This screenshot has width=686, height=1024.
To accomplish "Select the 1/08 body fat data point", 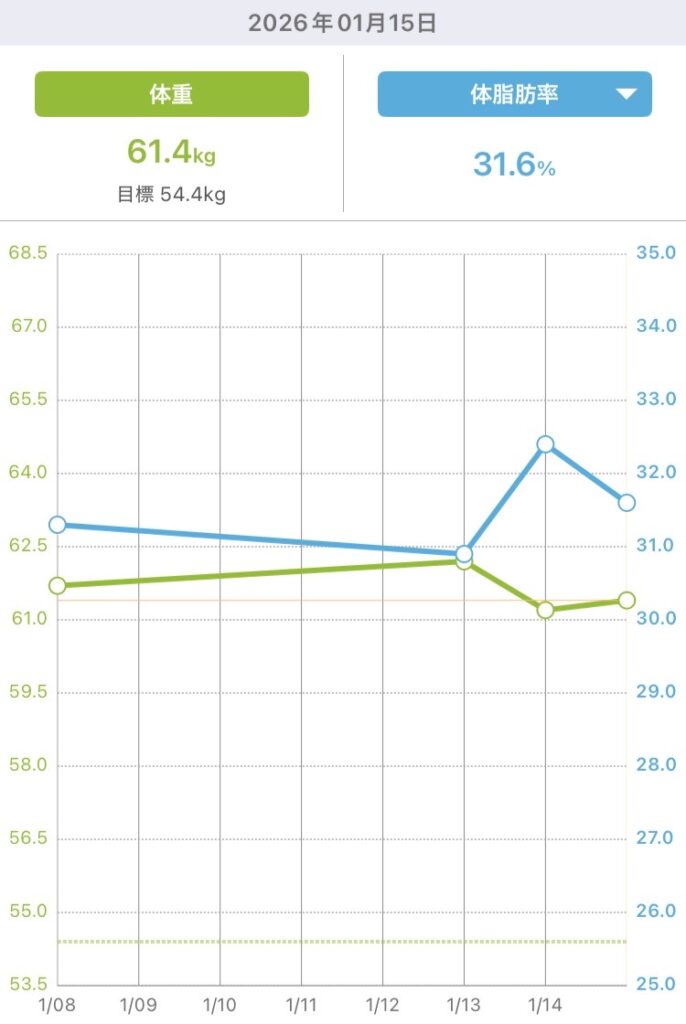I will pyautogui.click(x=57, y=525).
